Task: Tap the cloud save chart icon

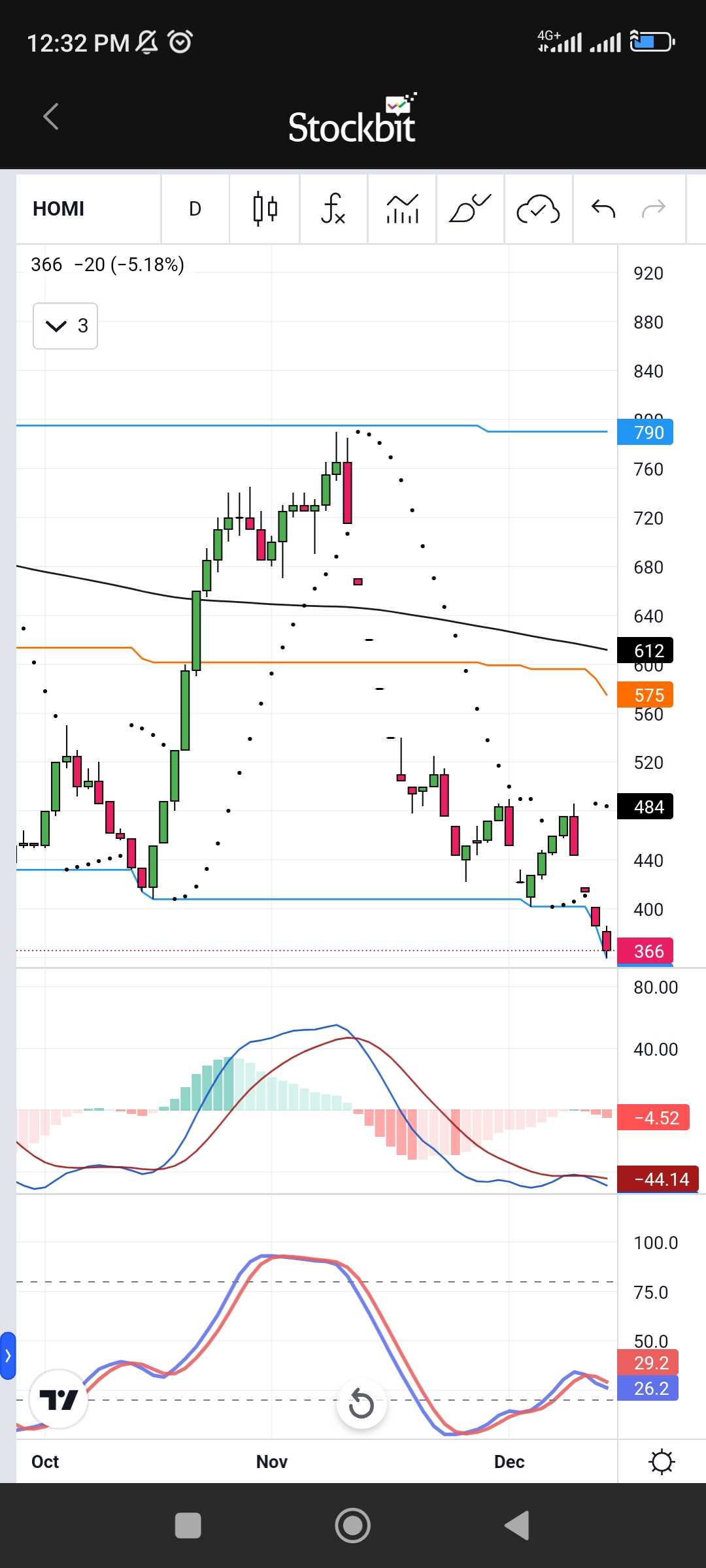Action: [x=538, y=209]
